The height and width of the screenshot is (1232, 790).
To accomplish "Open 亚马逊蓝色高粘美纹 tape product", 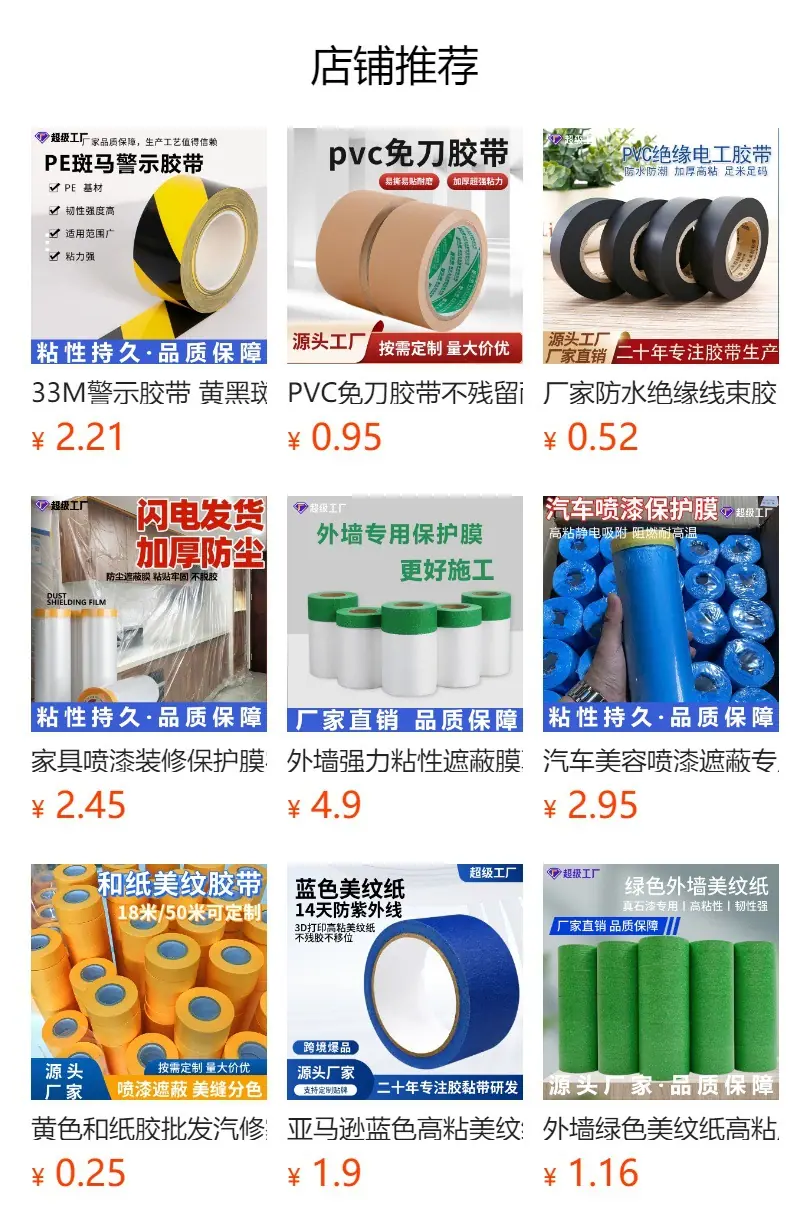I will click(x=405, y=1027).
